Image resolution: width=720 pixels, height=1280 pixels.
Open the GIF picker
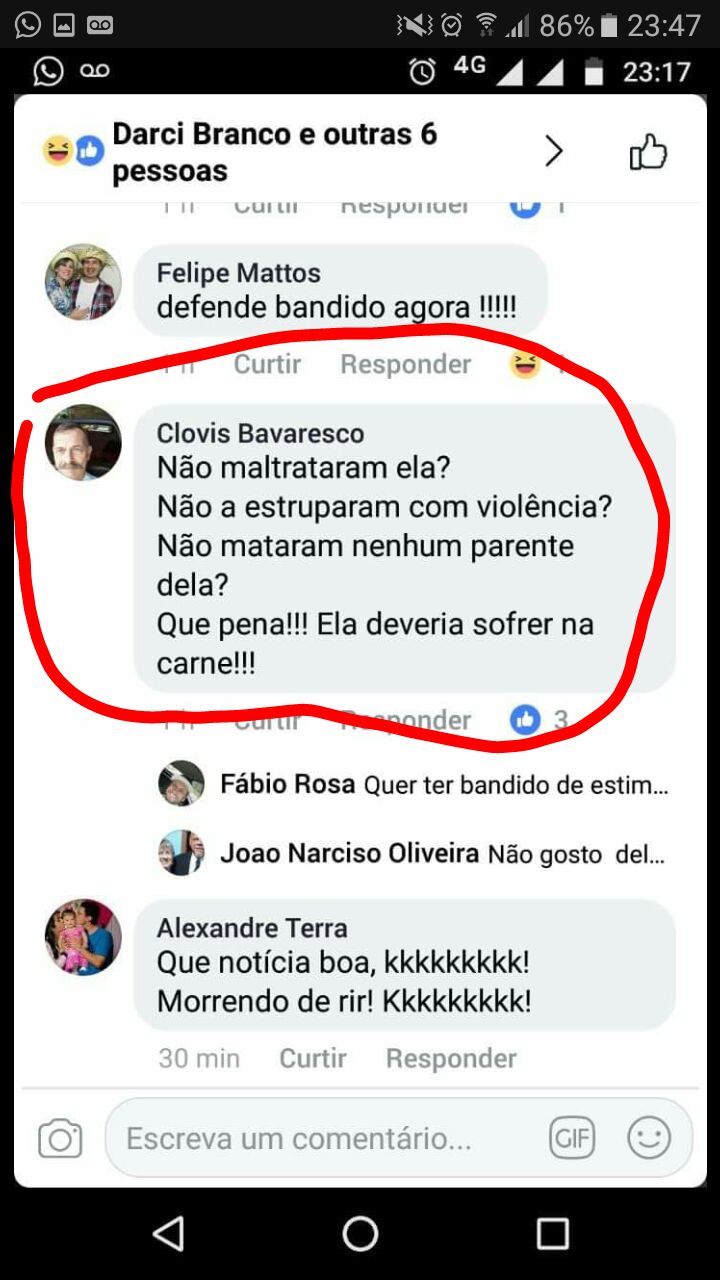pyautogui.click(x=572, y=1138)
